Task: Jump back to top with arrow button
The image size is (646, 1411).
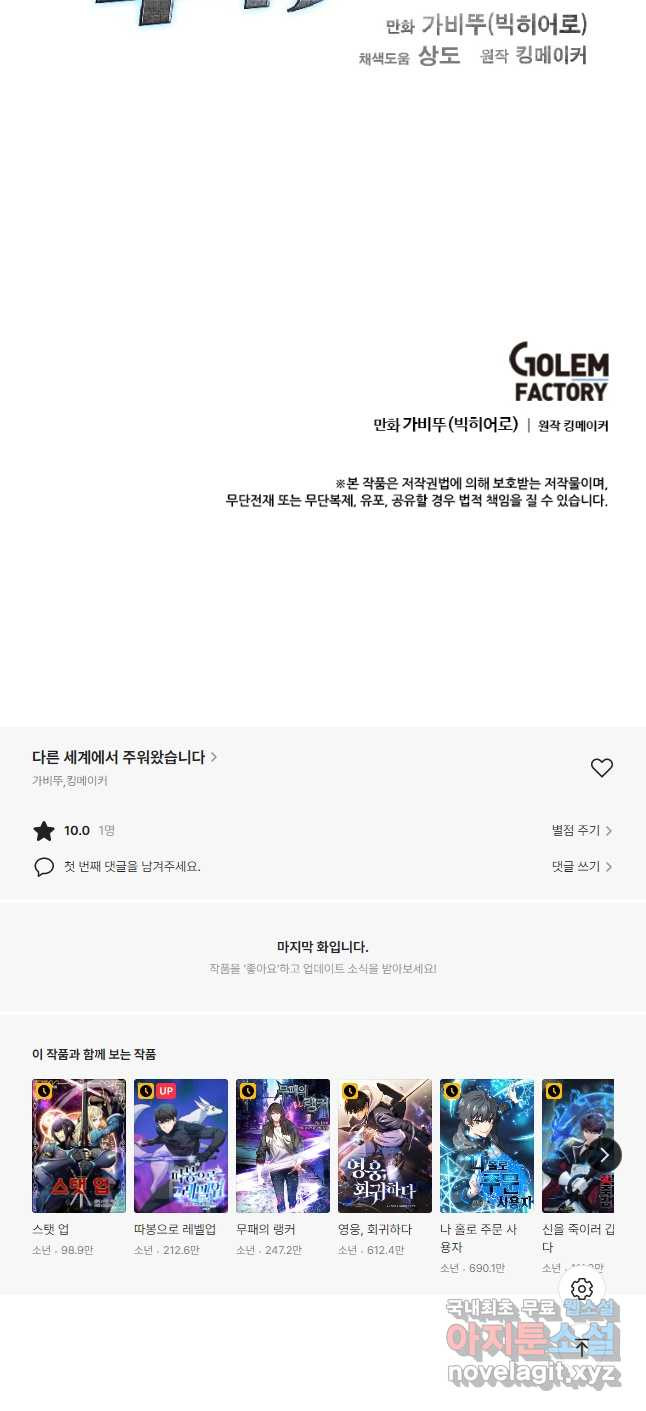Action: coord(582,1347)
